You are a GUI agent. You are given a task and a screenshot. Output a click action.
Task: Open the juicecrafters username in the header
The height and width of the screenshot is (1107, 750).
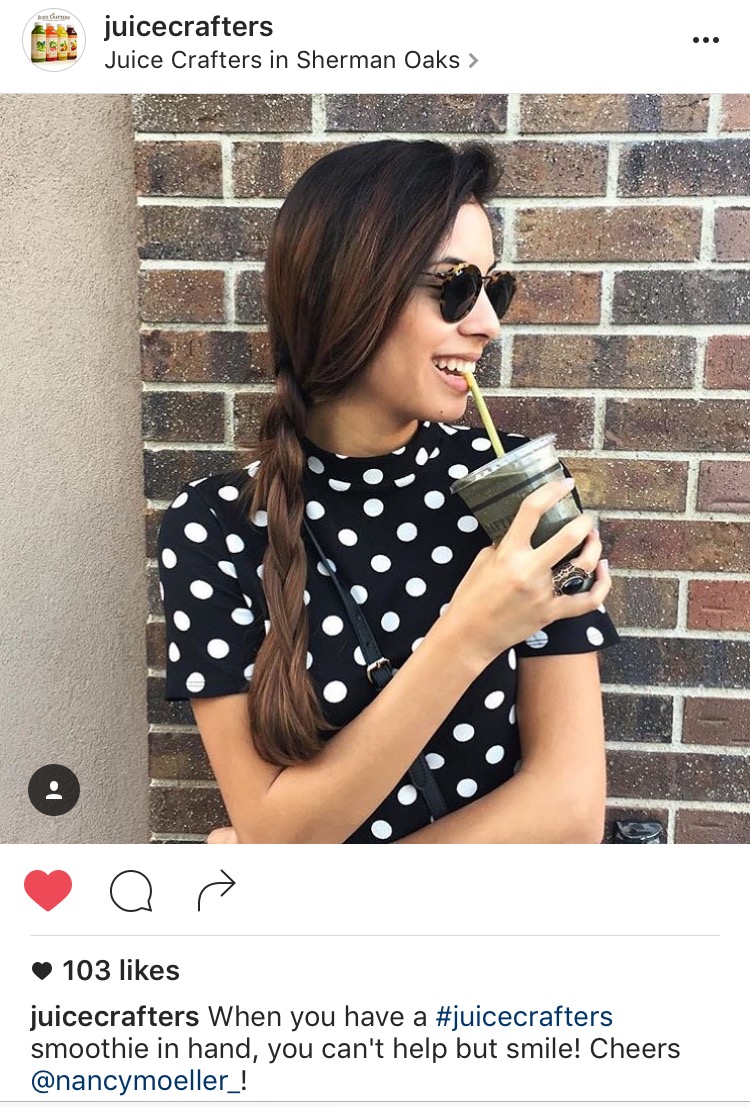(x=188, y=26)
